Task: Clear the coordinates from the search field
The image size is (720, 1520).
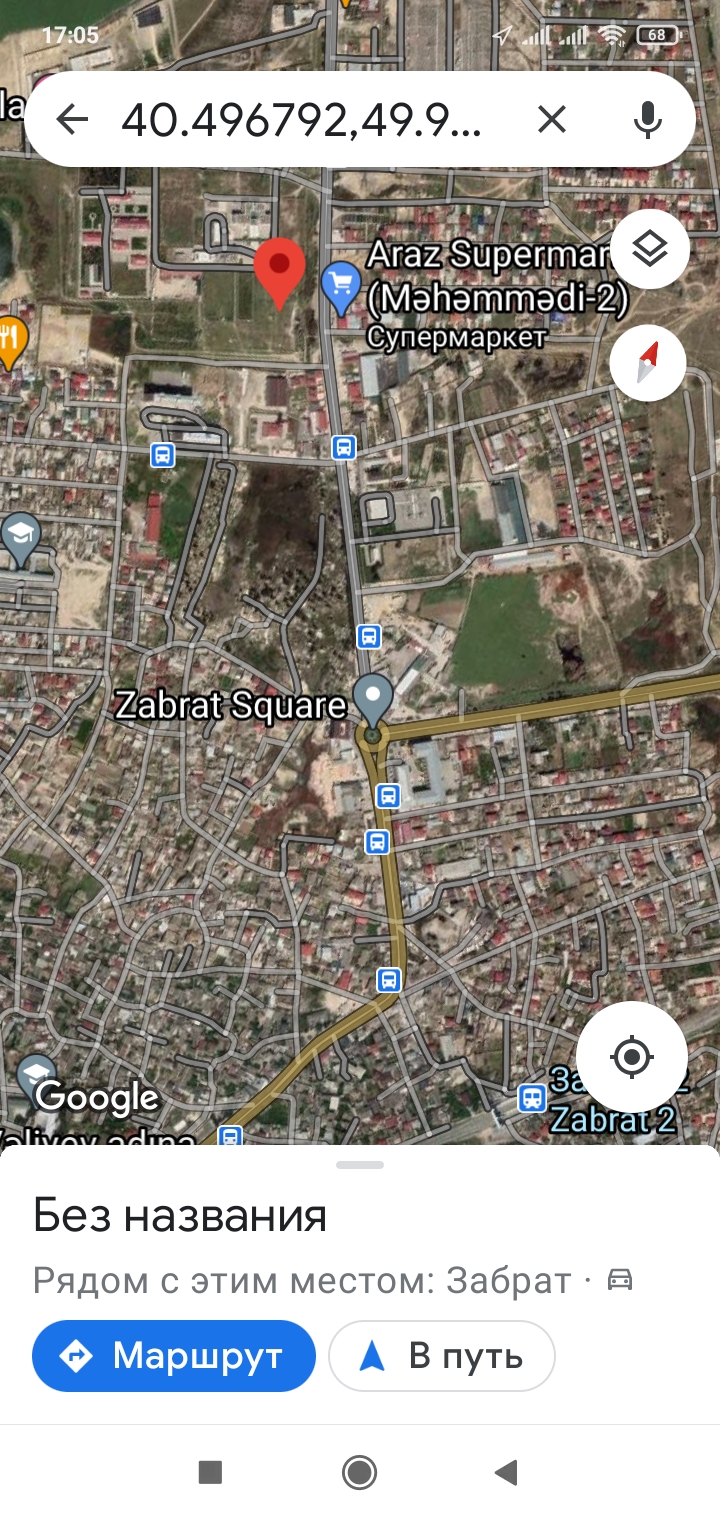Action: [x=551, y=120]
